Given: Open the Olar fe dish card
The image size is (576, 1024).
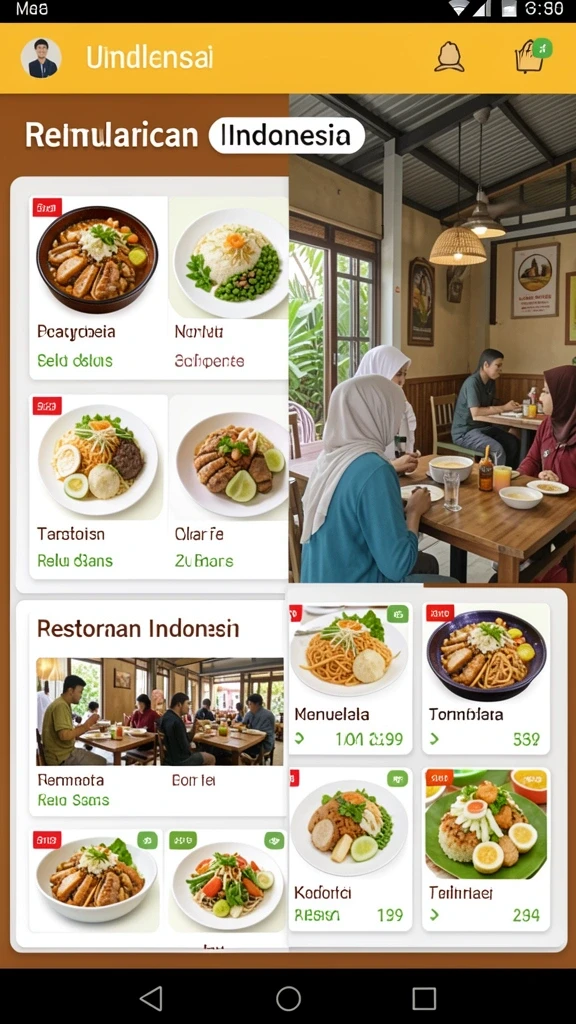Looking at the screenshot, I should [229, 487].
